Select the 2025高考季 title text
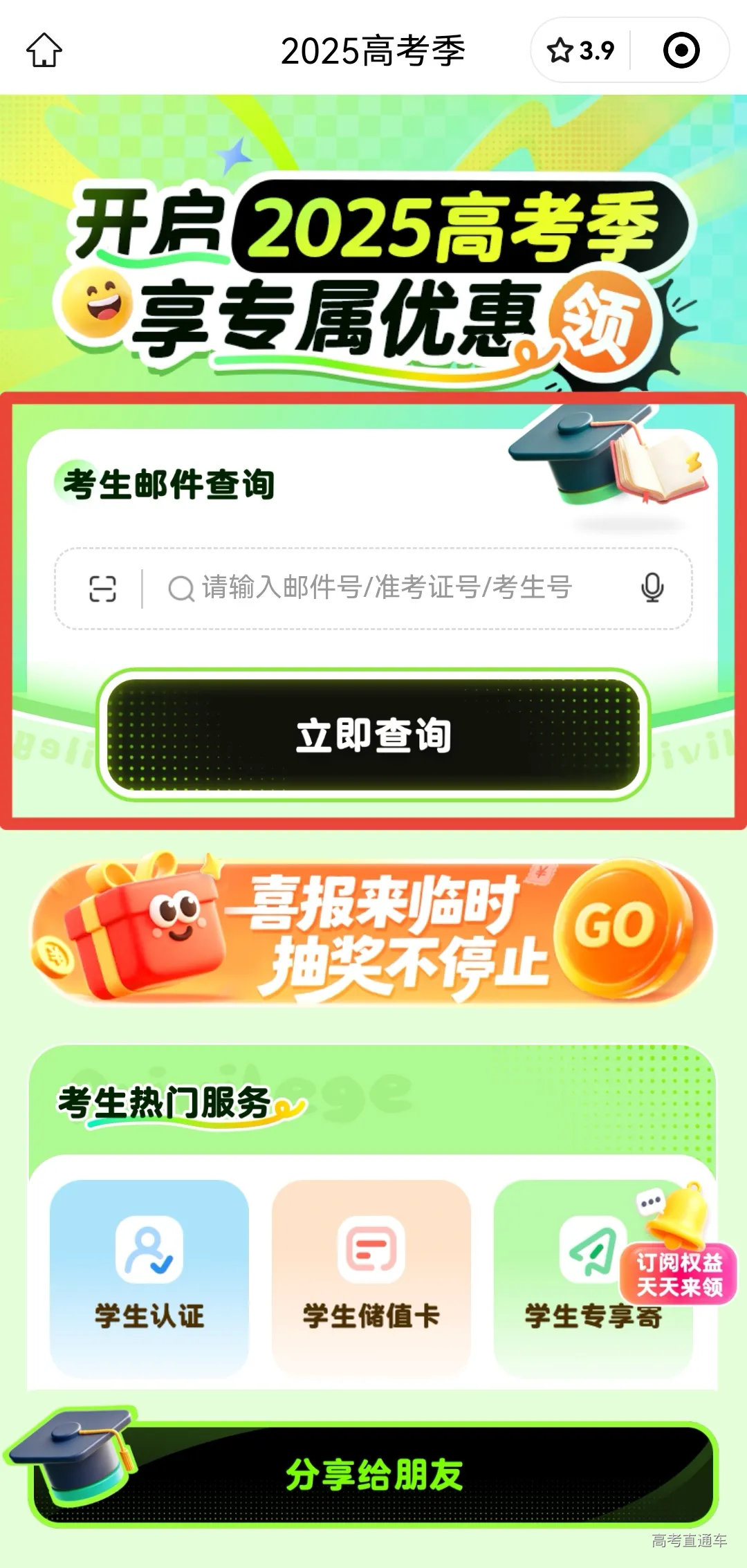 373,50
